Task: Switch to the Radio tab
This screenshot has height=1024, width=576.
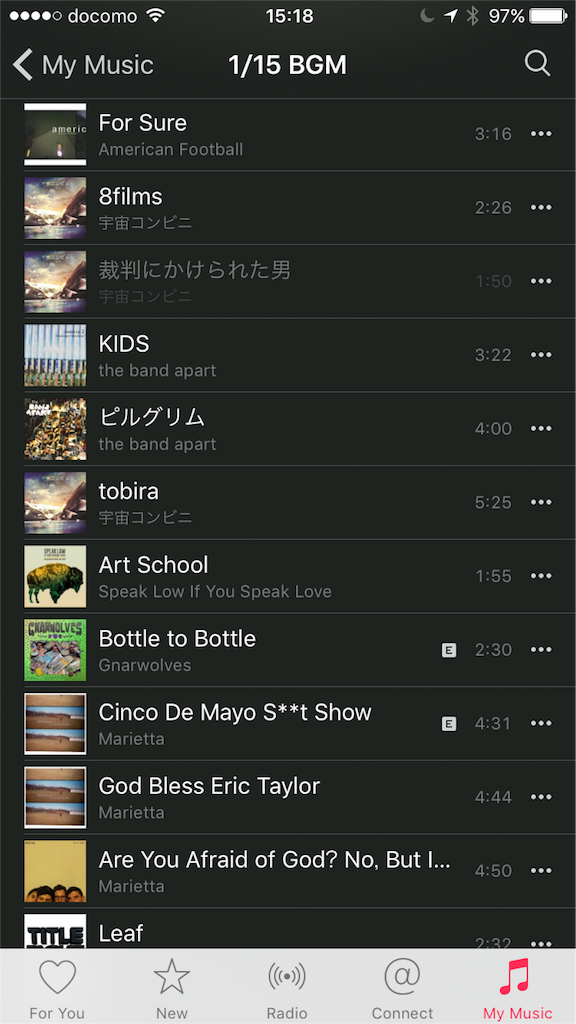Action: tap(287, 987)
